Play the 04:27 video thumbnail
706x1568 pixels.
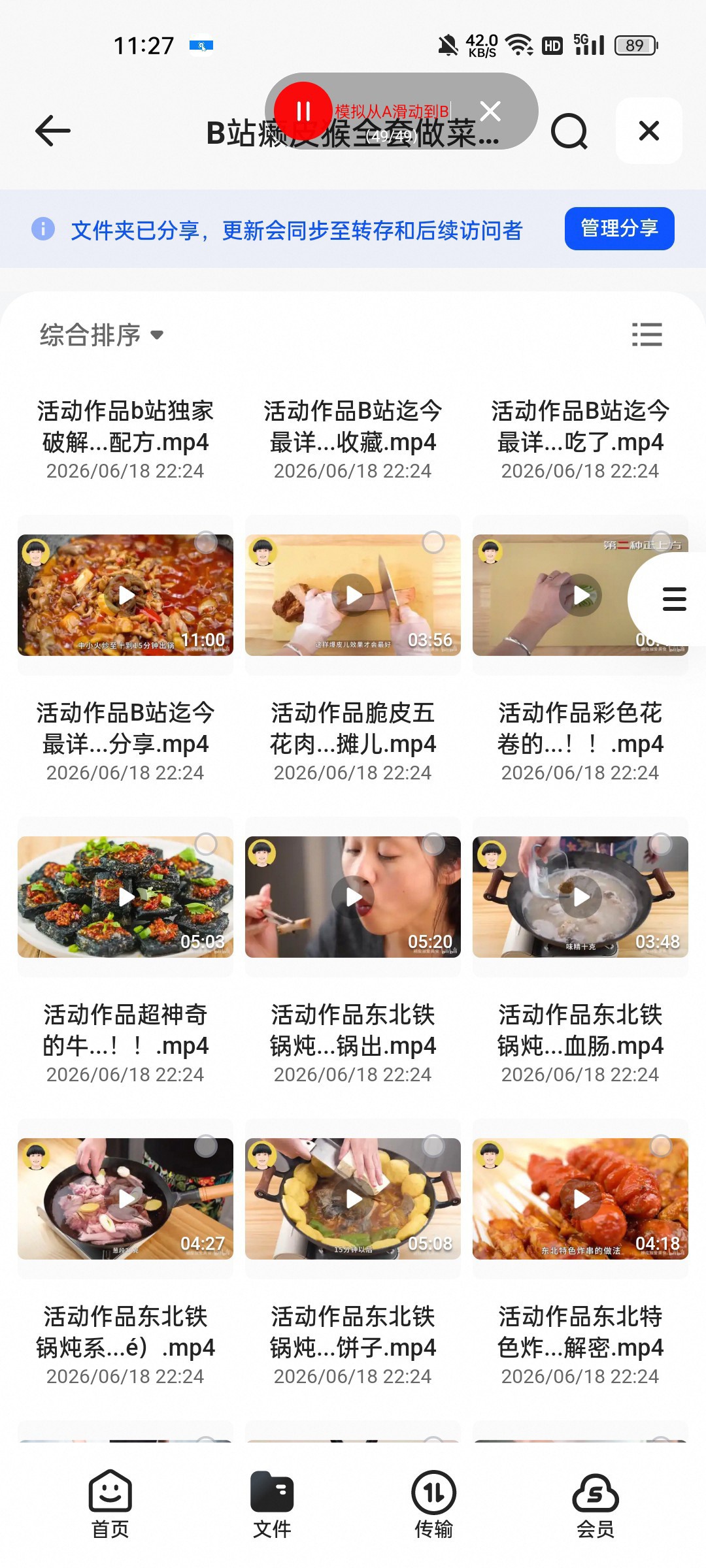pyautogui.click(x=126, y=1199)
